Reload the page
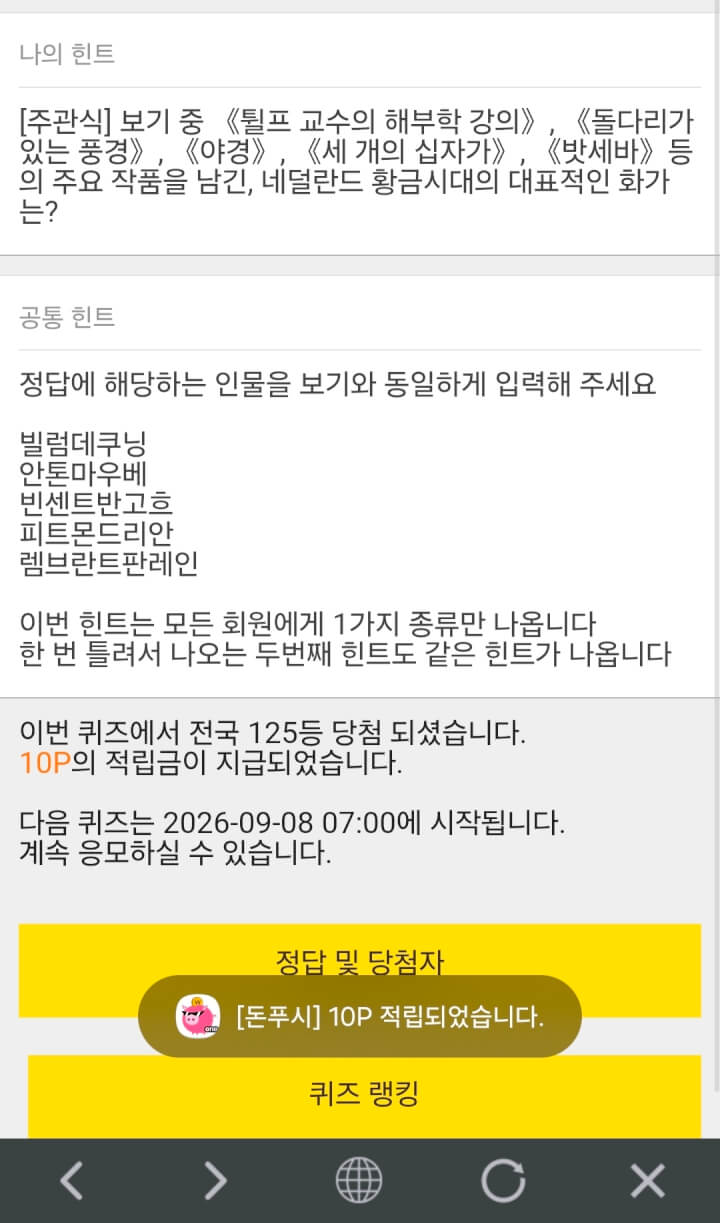This screenshot has width=720, height=1223. point(503,1181)
